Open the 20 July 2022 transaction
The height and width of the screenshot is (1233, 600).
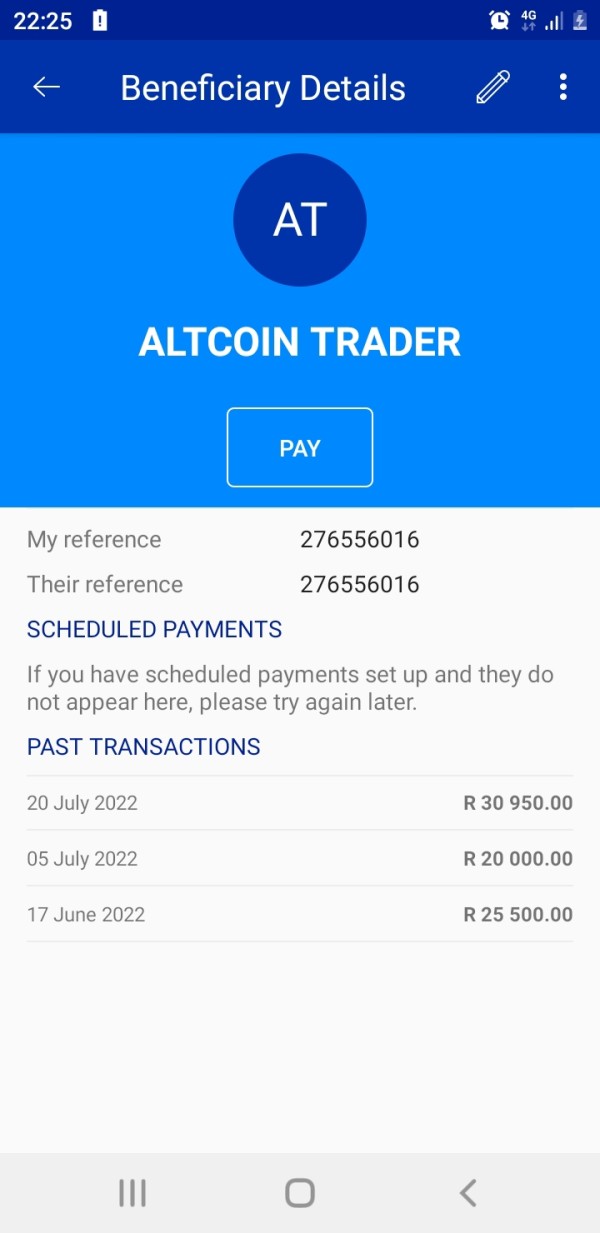point(300,803)
